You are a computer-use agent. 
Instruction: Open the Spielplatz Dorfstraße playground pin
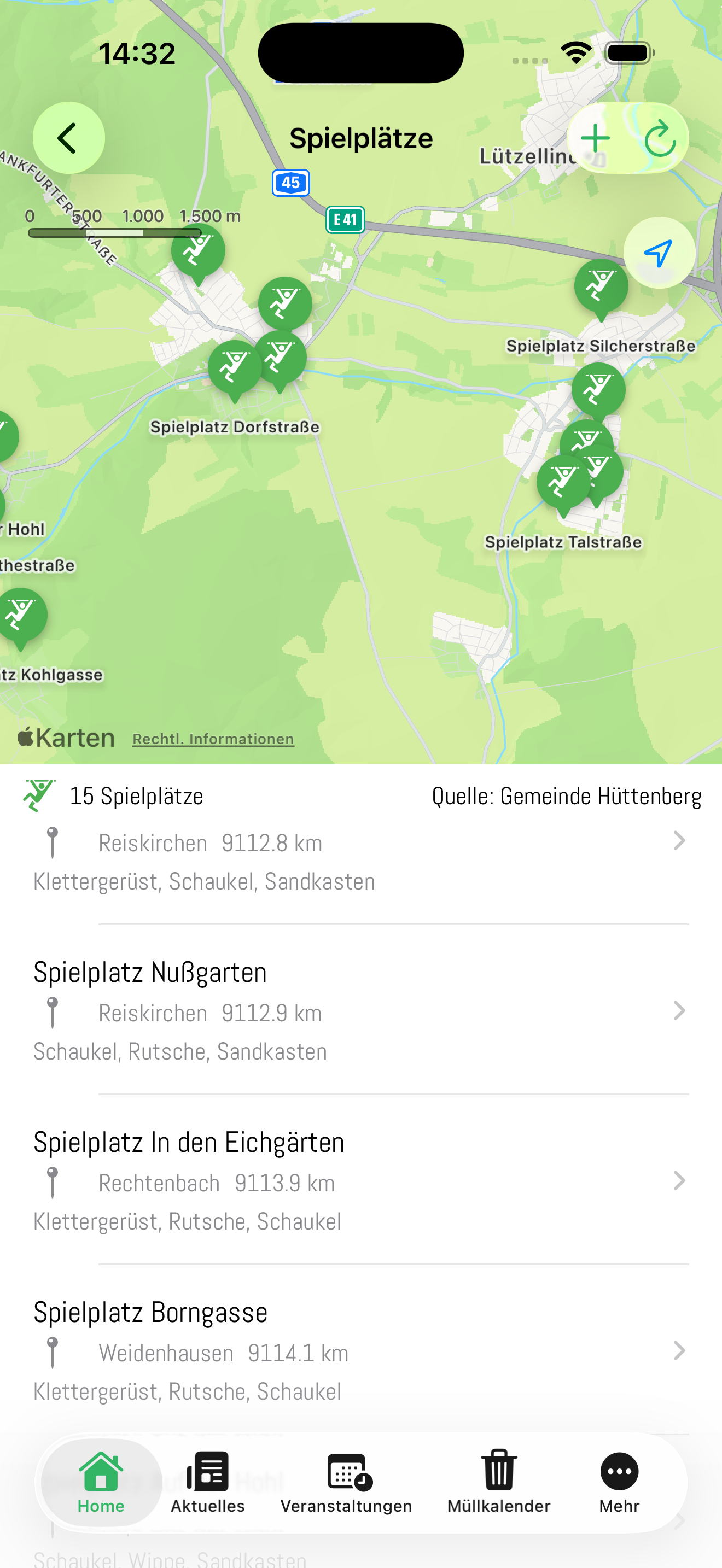point(234,364)
